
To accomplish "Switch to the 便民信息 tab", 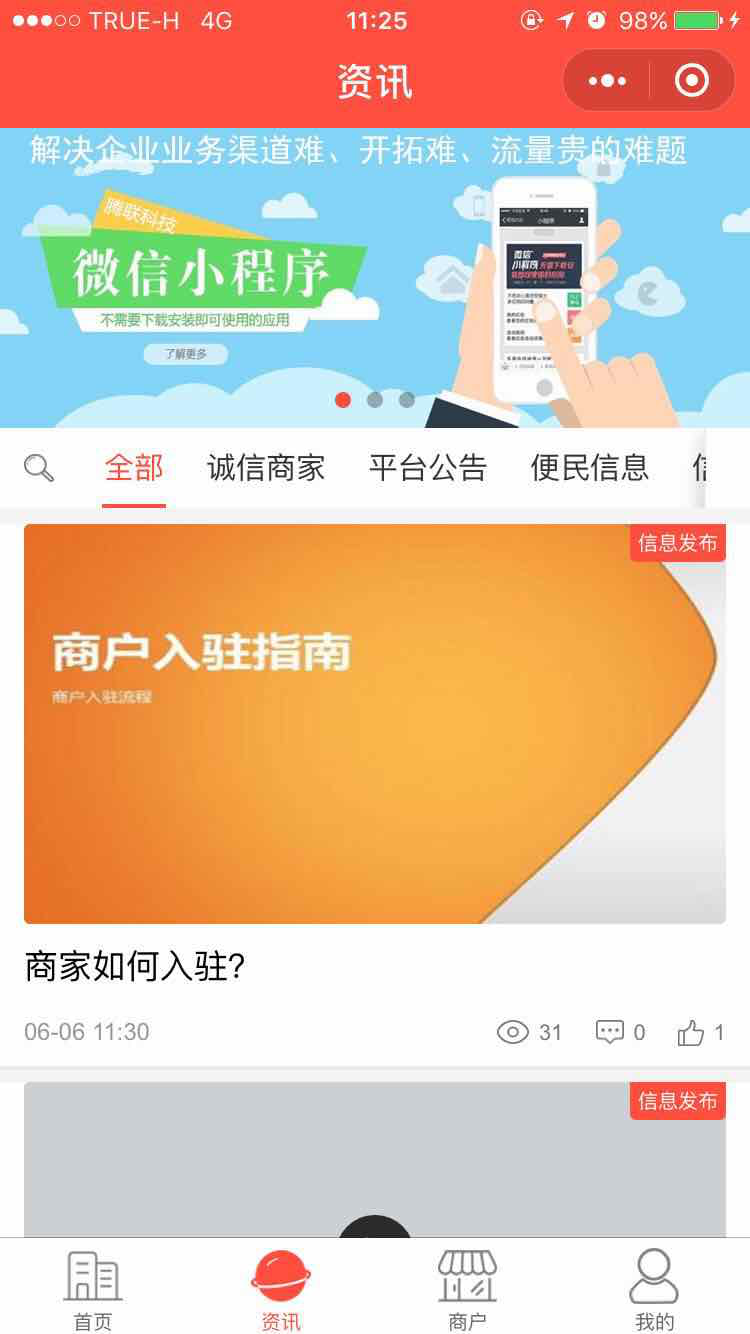I will [x=590, y=468].
